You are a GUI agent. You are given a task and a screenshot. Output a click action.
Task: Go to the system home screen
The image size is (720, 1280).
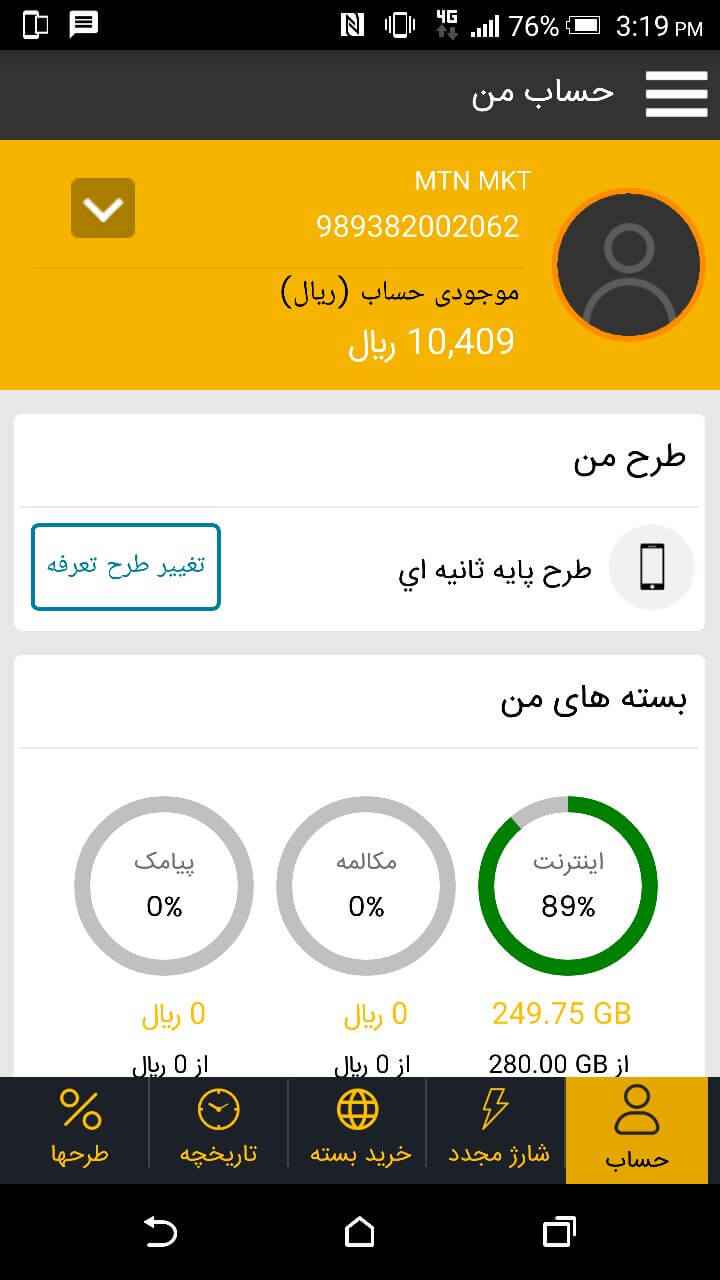pos(360,1232)
